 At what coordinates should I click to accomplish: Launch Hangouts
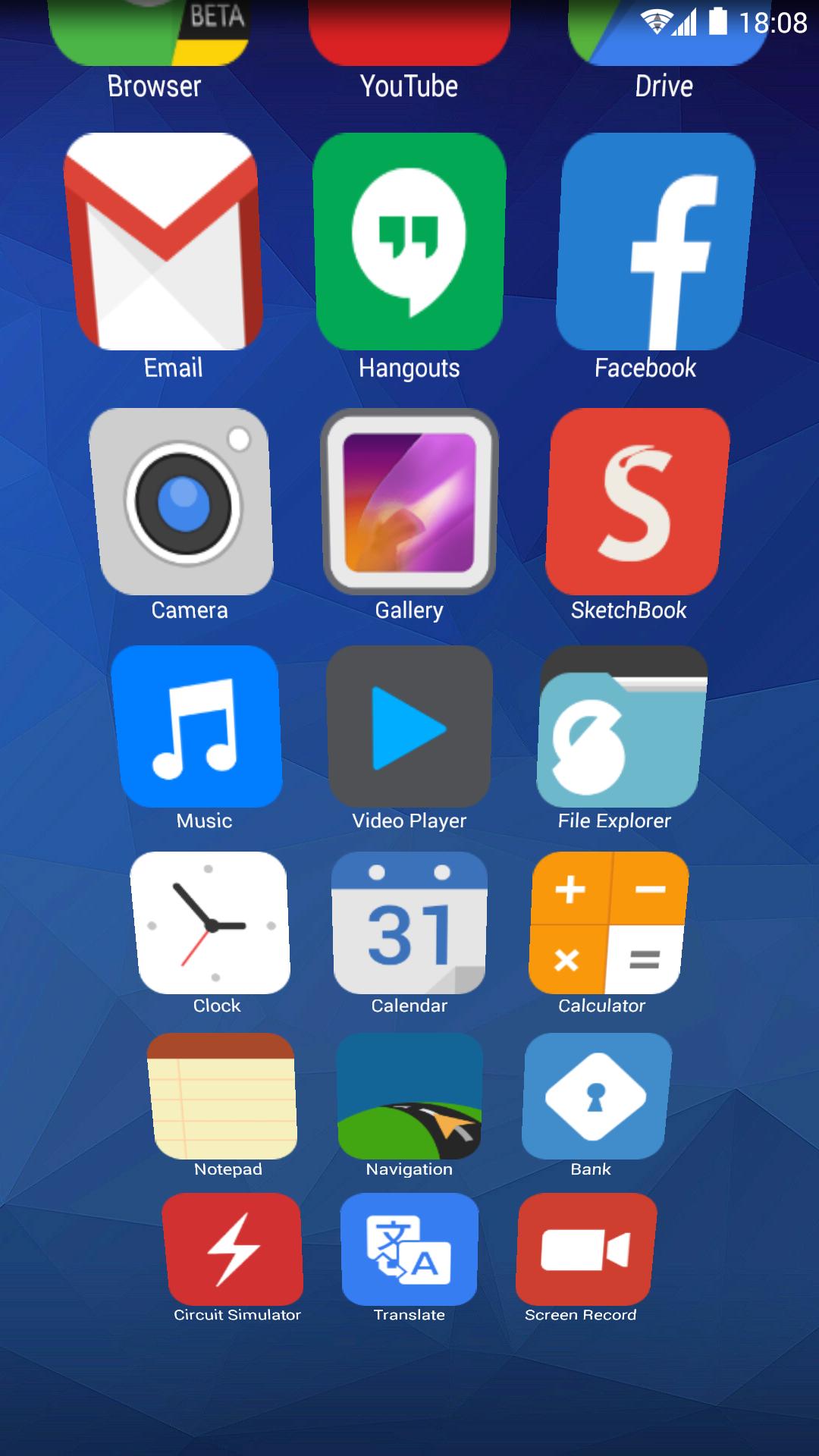(x=409, y=243)
